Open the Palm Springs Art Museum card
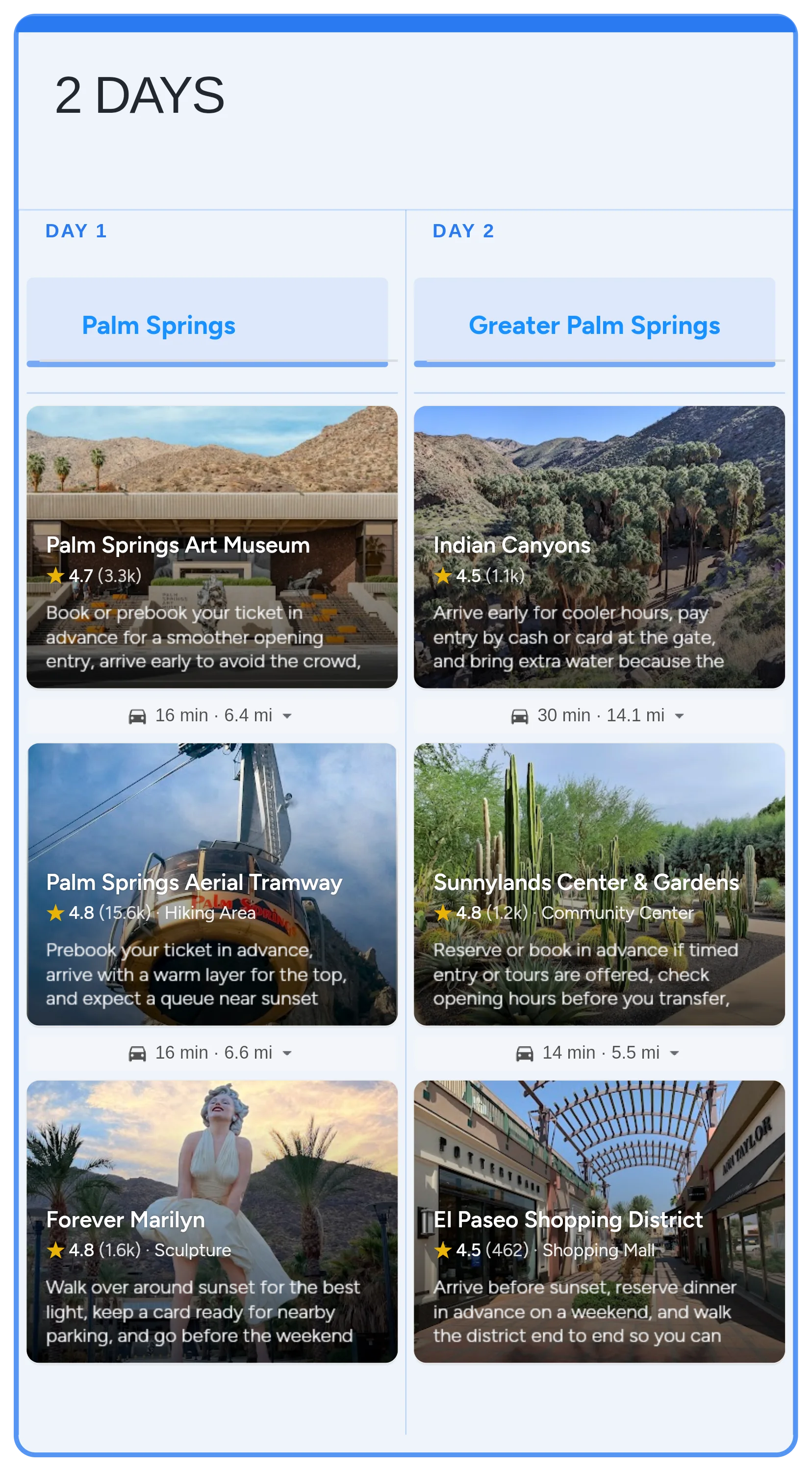The width and height of the screenshot is (812, 1471). [x=212, y=547]
